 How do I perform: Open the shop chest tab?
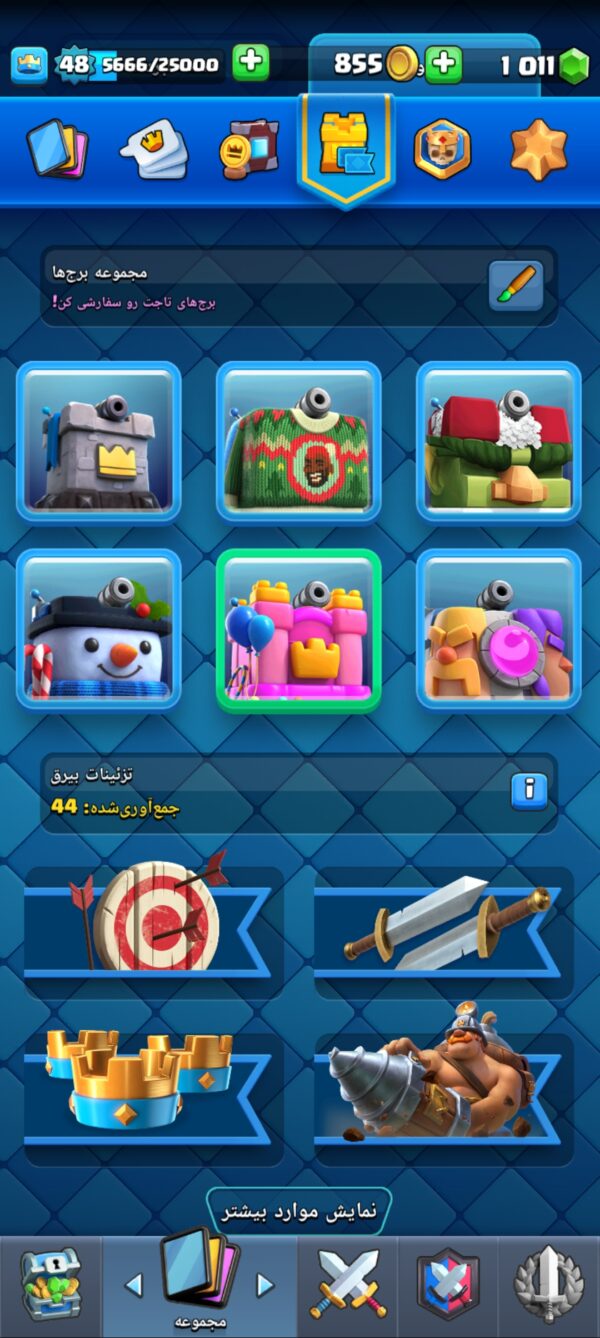point(50,1285)
